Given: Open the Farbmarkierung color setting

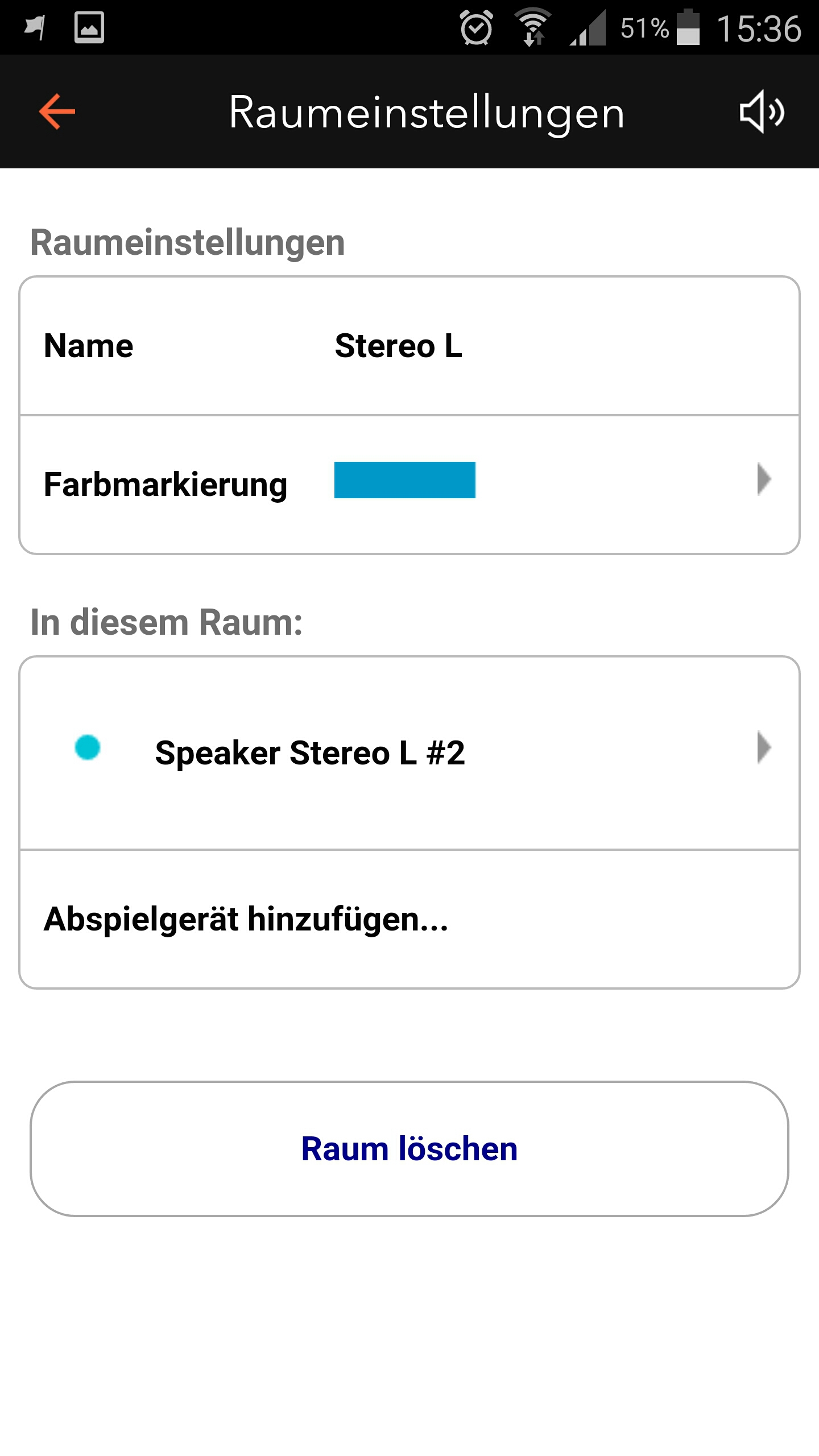Looking at the screenshot, I should (x=409, y=485).
